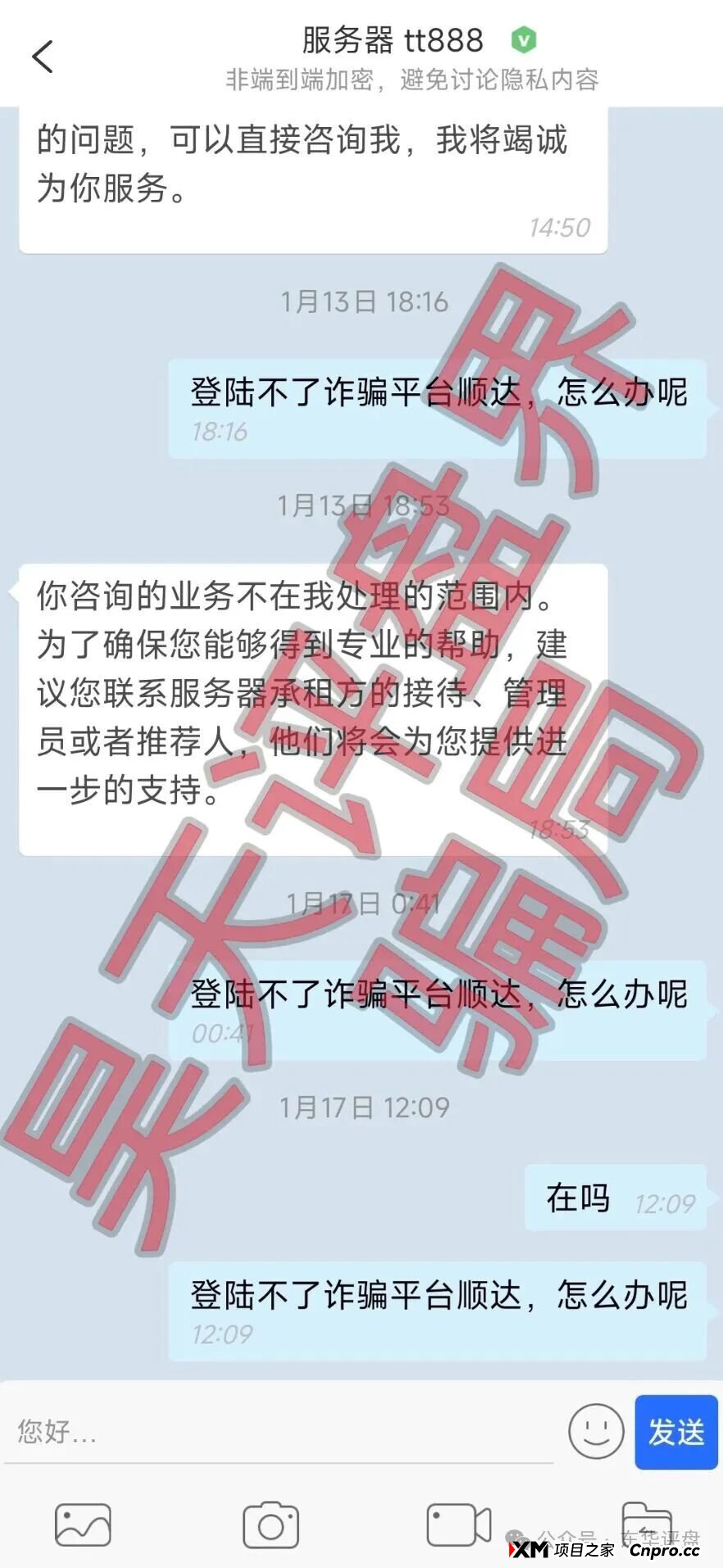Select the camera icon to take a photo

(x=271, y=1525)
